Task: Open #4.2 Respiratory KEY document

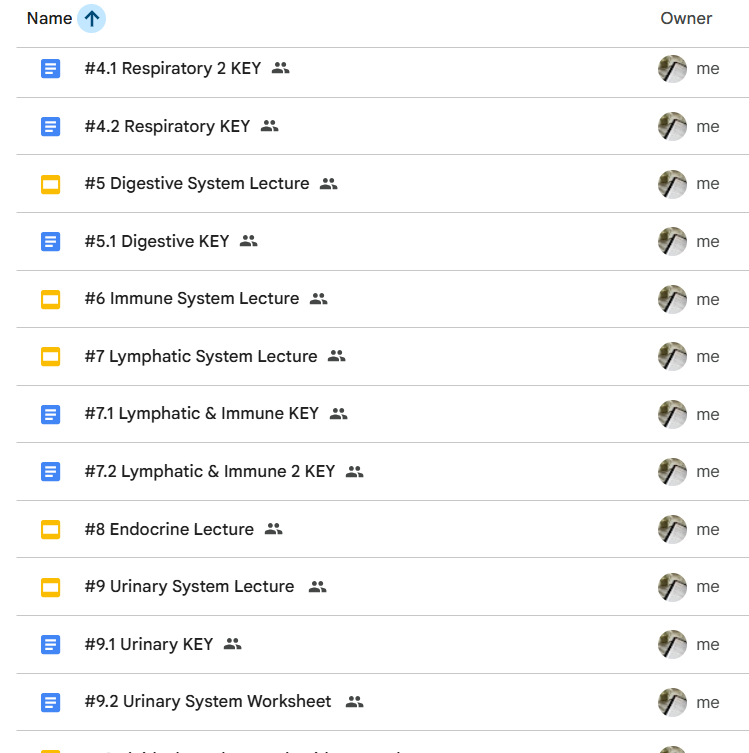Action: pos(167,126)
